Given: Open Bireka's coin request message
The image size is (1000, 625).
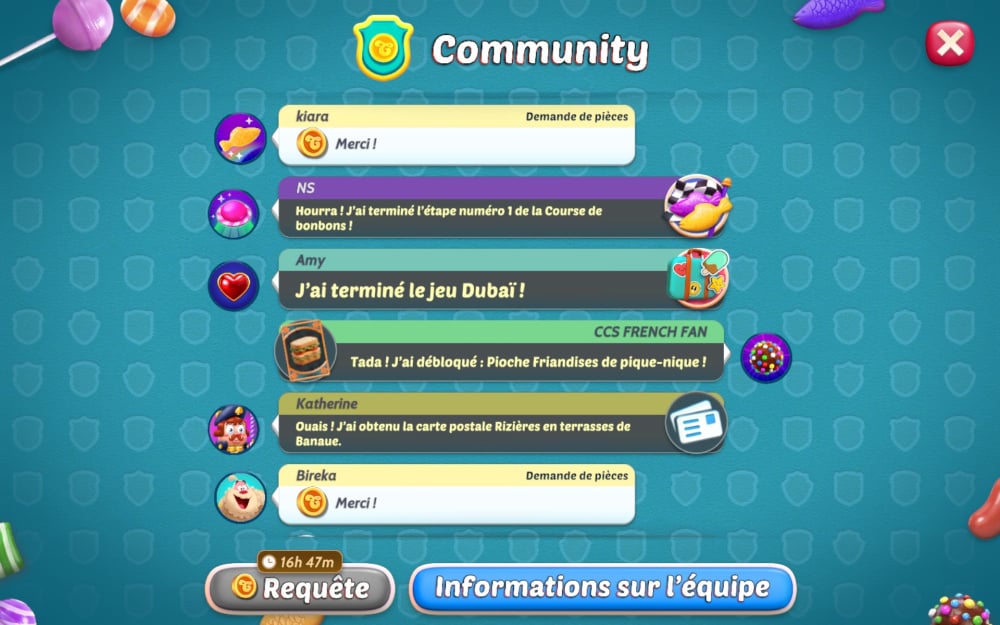Looking at the screenshot, I should pyautogui.click(x=456, y=494).
